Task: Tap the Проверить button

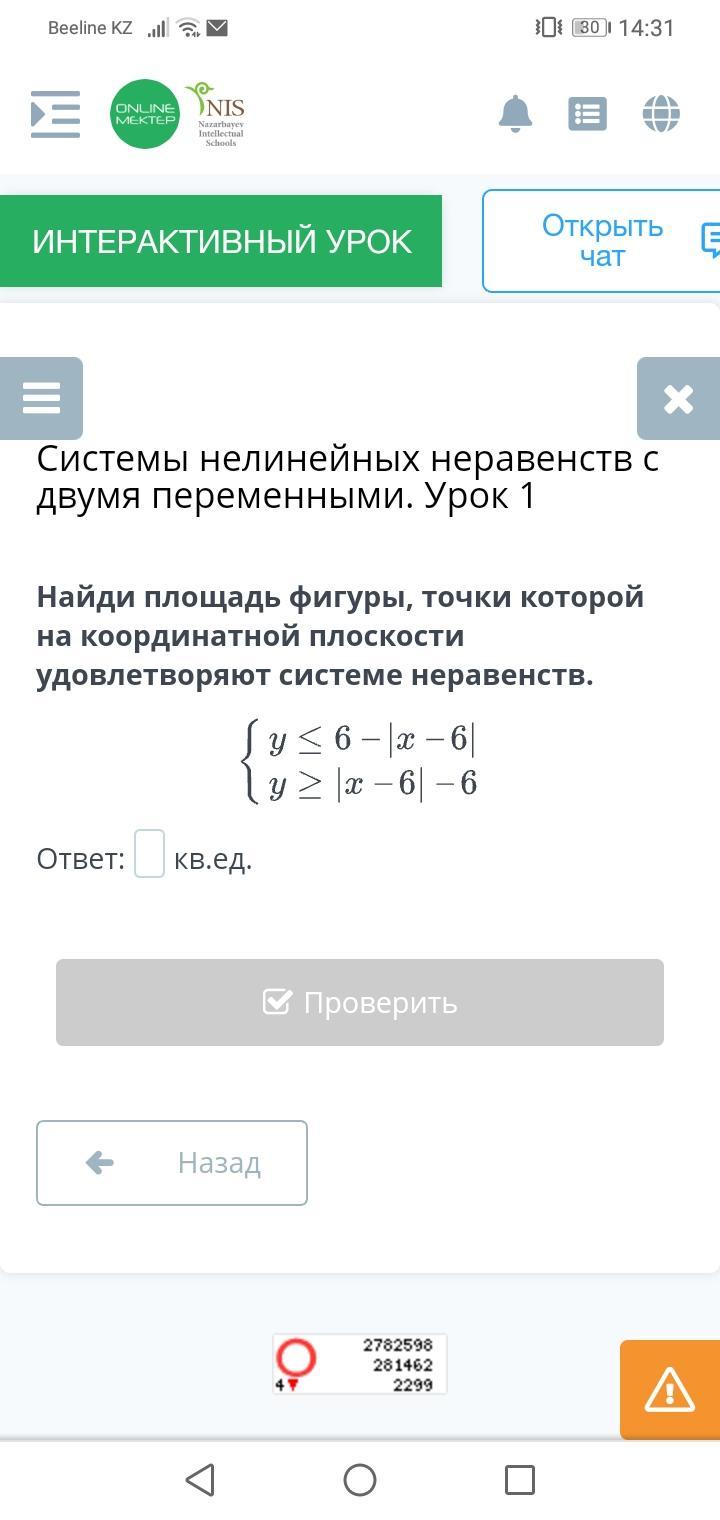Action: [x=360, y=1002]
